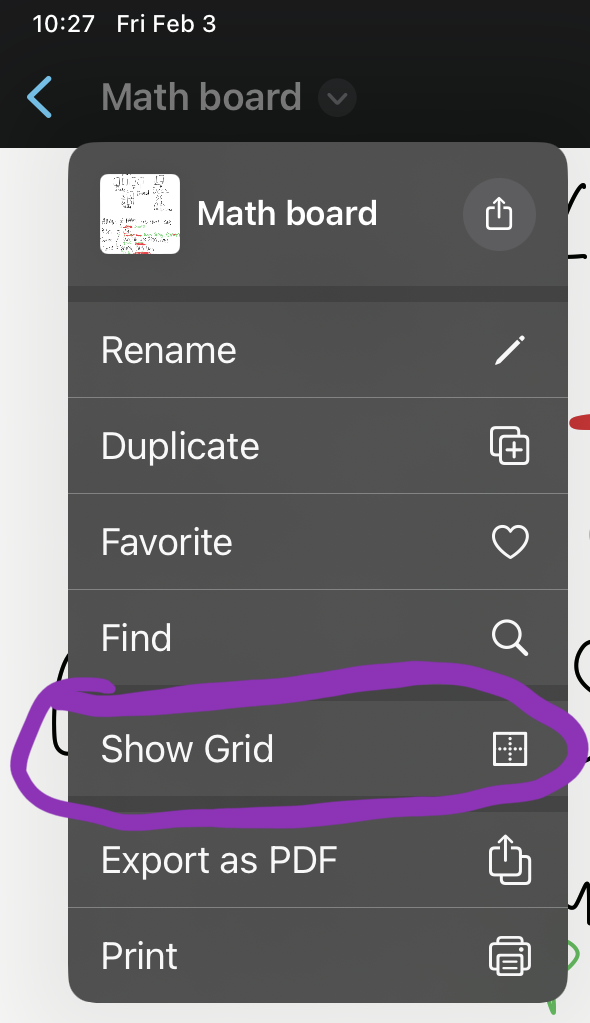Image resolution: width=590 pixels, height=1023 pixels.
Task: Collapse the Math board title dropdown
Action: pos(337,98)
